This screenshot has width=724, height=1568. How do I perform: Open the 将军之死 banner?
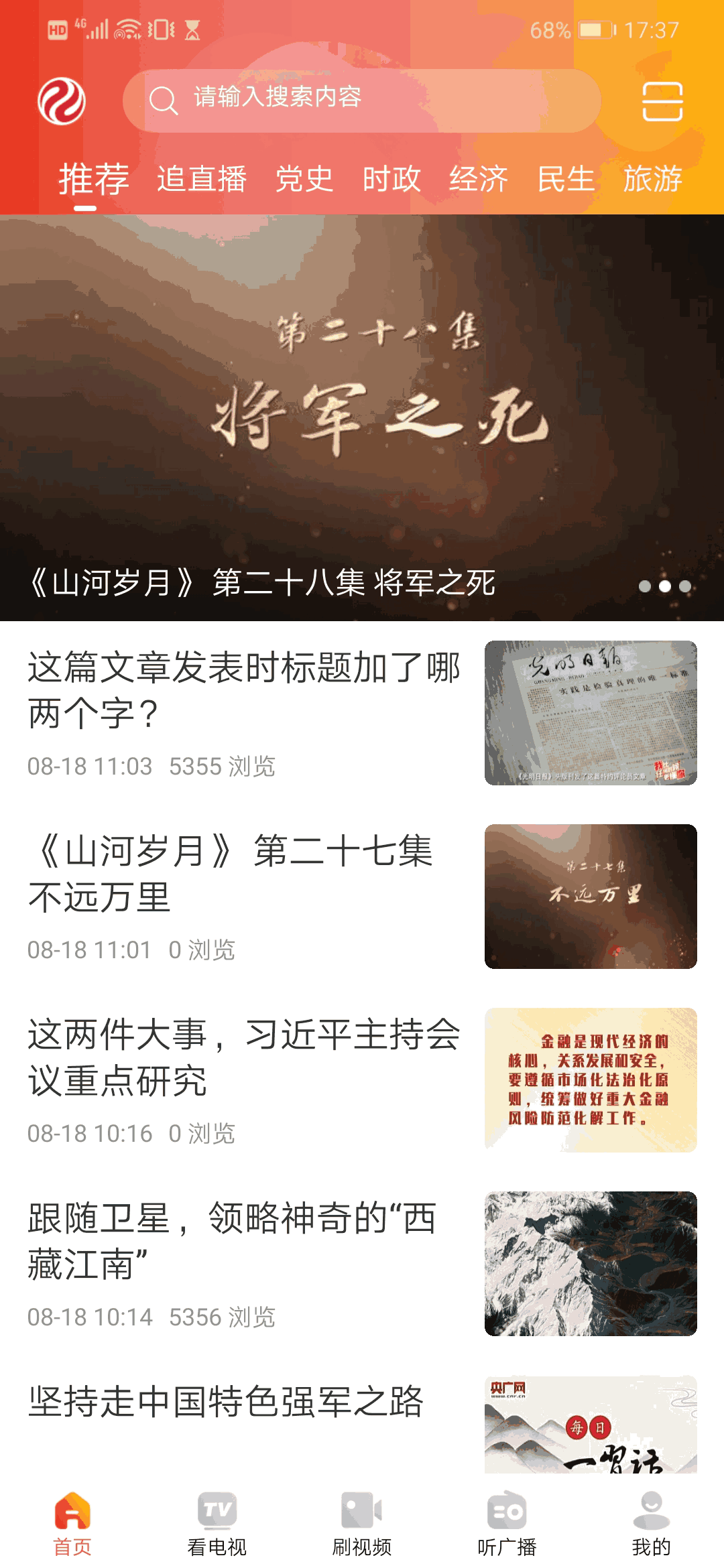pyautogui.click(x=362, y=415)
